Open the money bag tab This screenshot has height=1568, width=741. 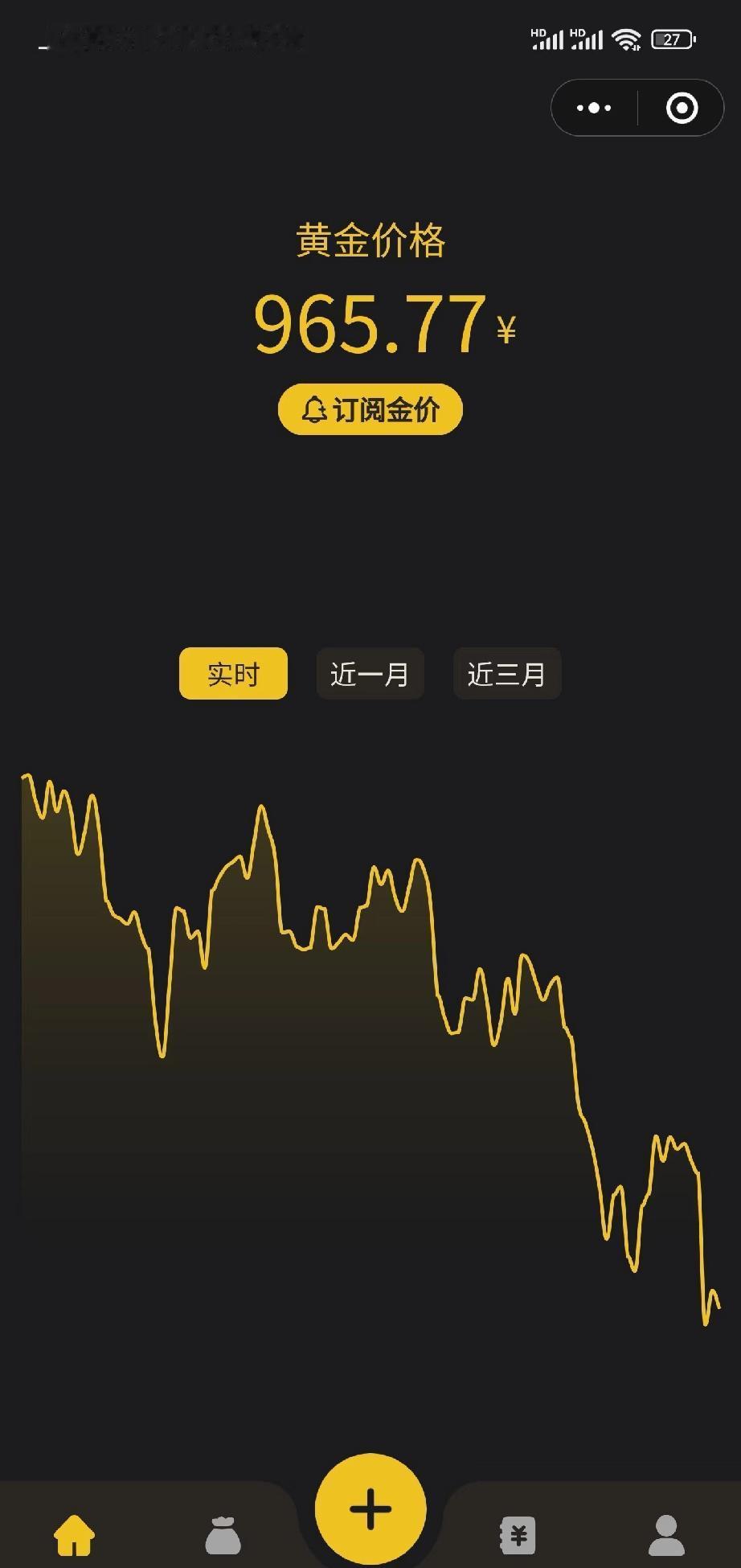click(x=223, y=1534)
